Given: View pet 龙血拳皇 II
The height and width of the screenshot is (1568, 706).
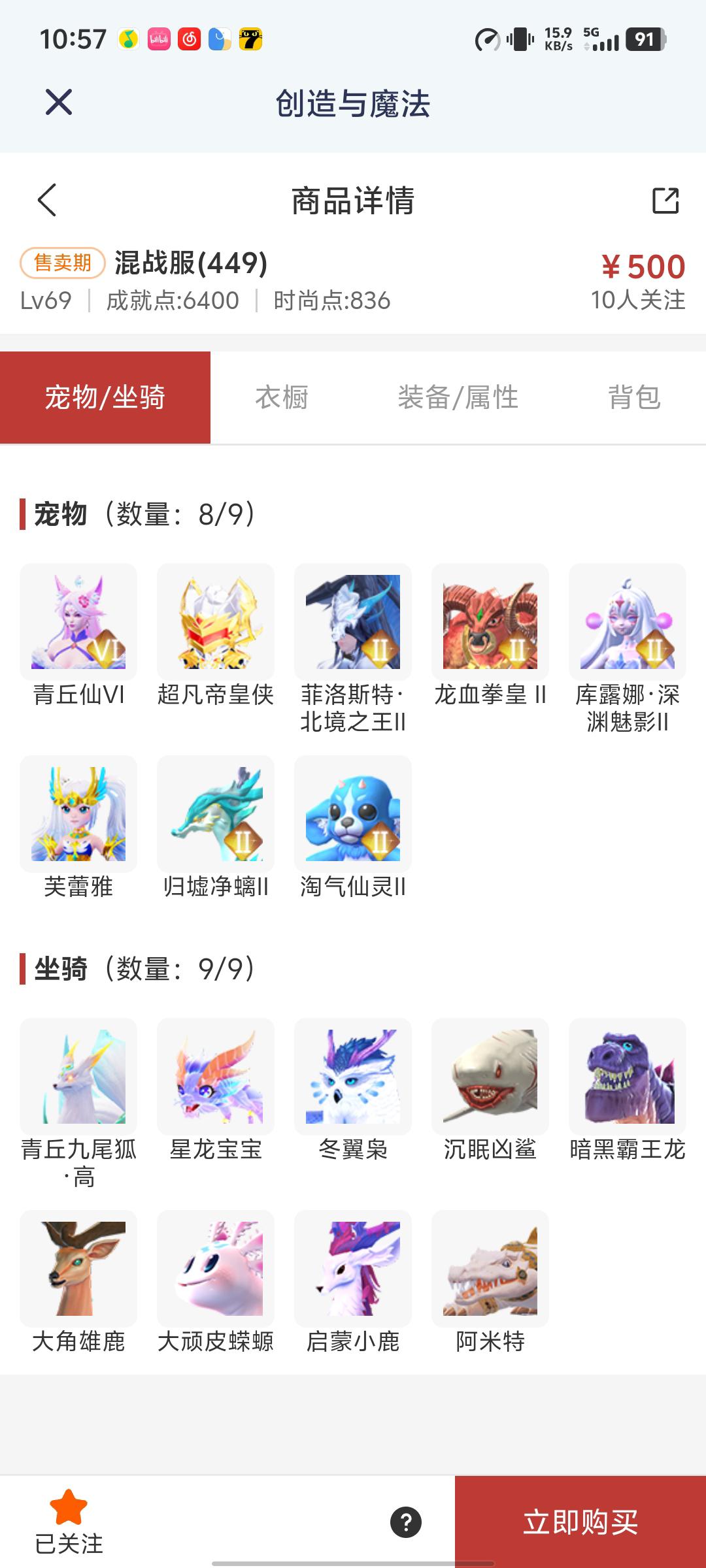Looking at the screenshot, I should tap(490, 622).
